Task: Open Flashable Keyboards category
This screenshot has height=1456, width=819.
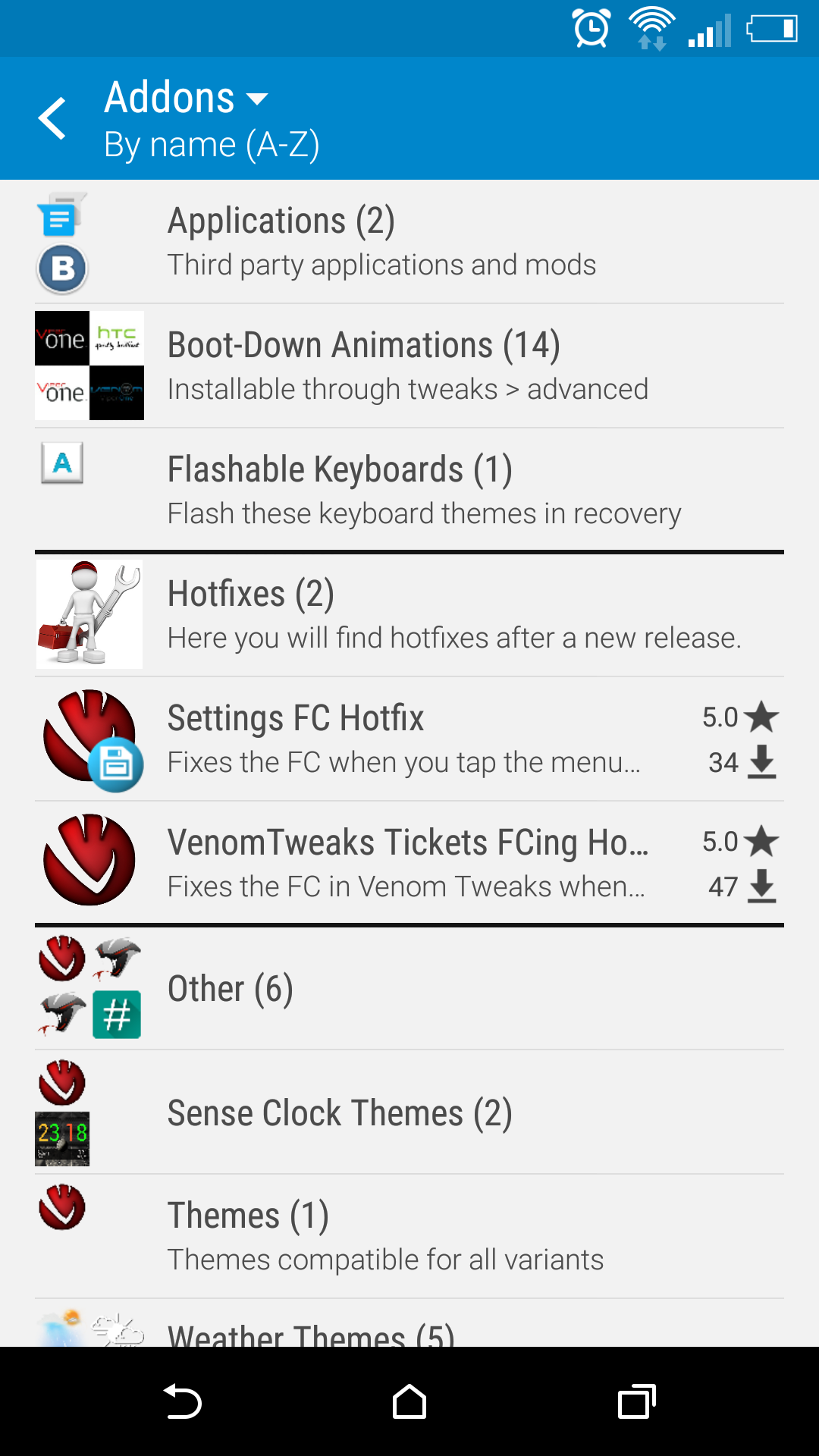Action: [x=409, y=491]
